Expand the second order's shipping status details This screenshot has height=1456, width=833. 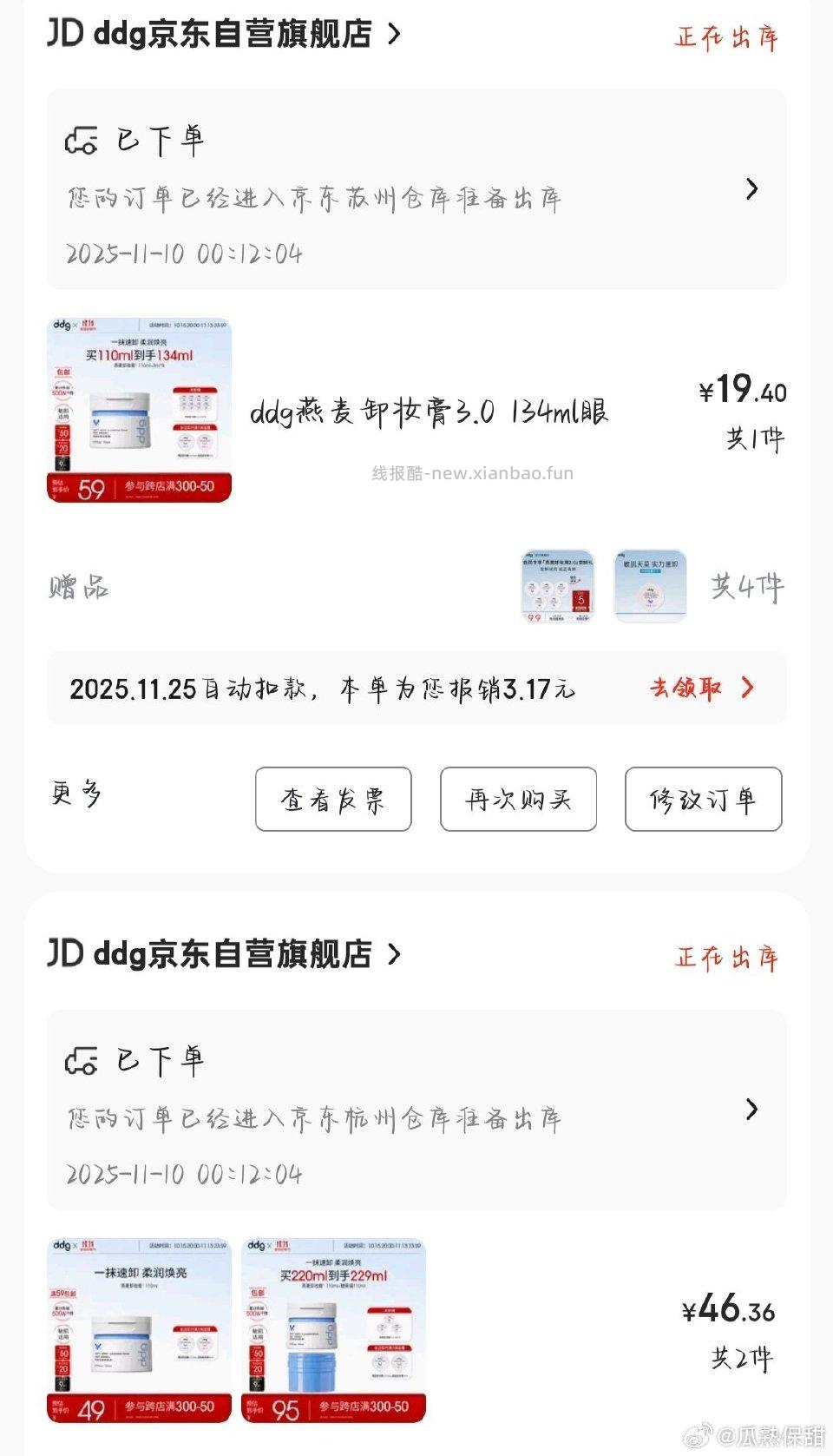coord(753,1110)
